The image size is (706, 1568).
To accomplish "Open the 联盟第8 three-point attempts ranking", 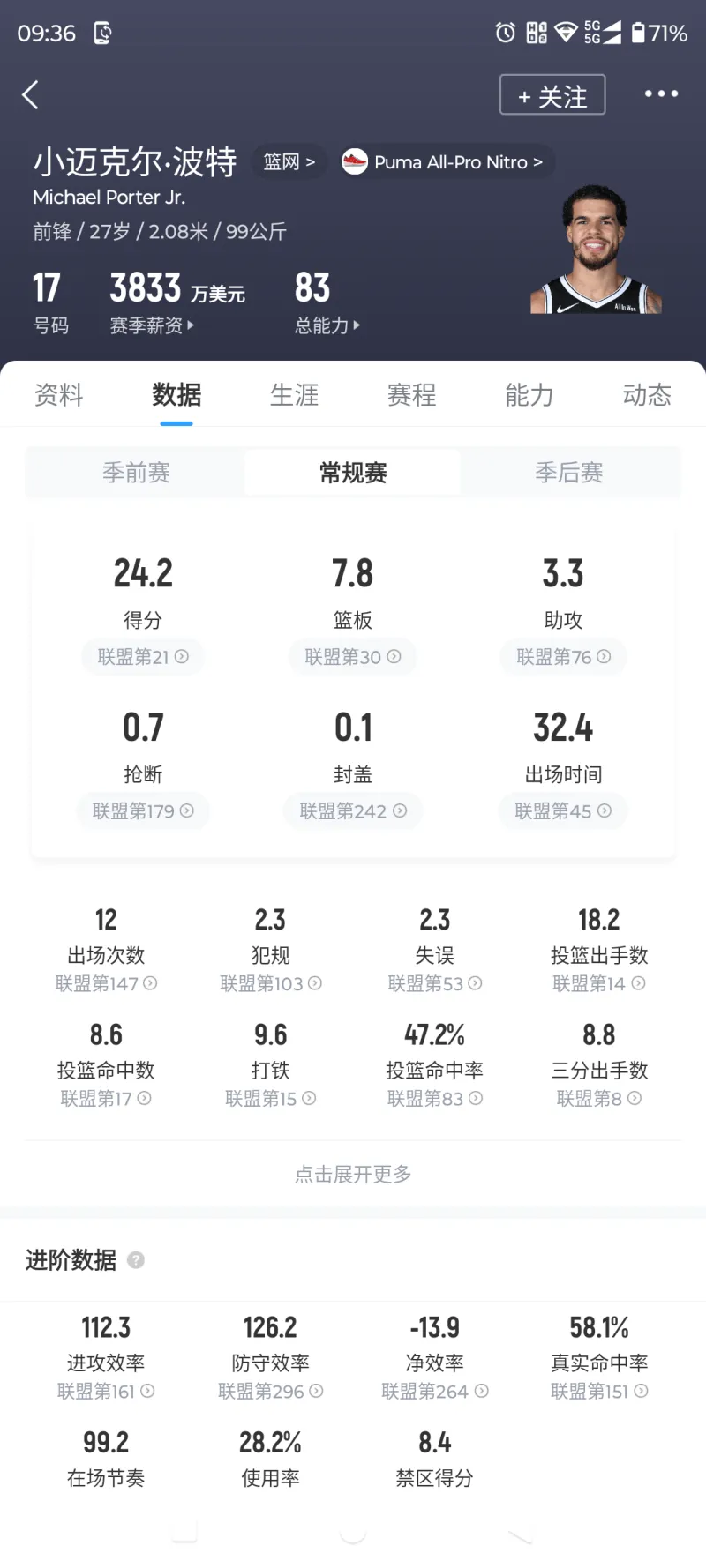I will click(x=598, y=1098).
